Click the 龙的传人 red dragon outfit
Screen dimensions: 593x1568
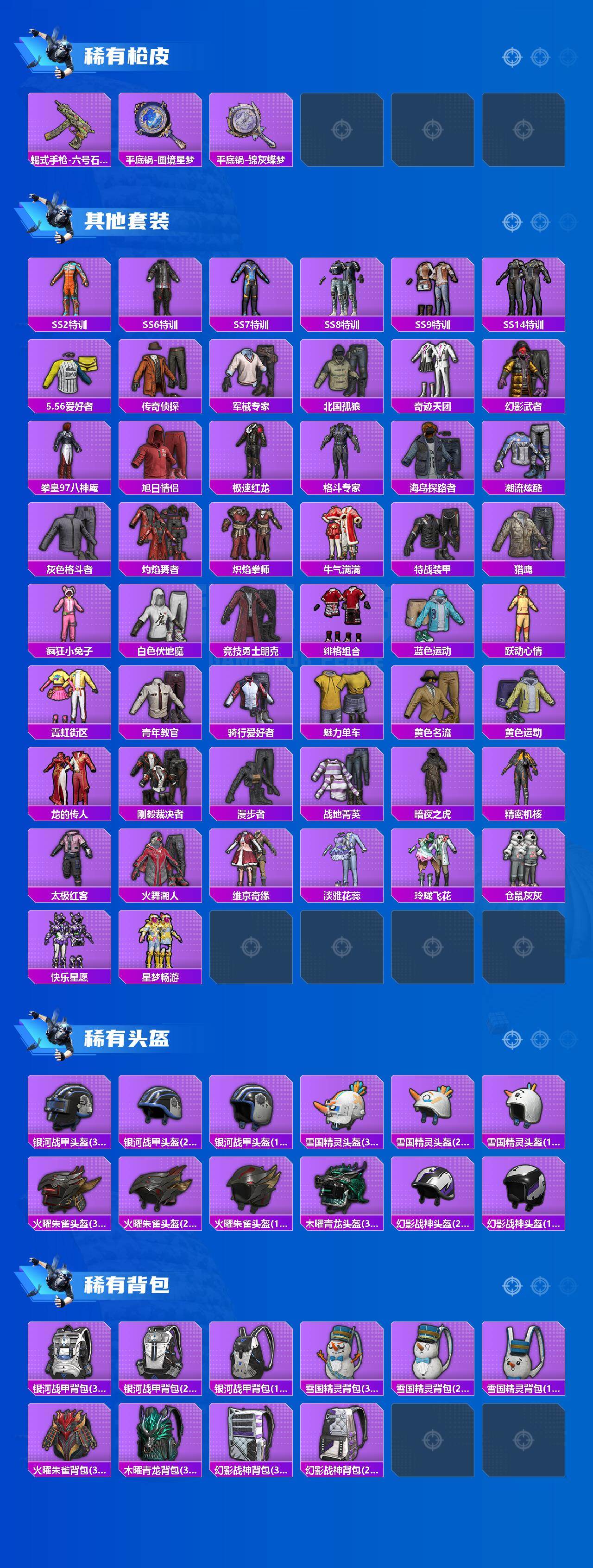[x=67, y=782]
